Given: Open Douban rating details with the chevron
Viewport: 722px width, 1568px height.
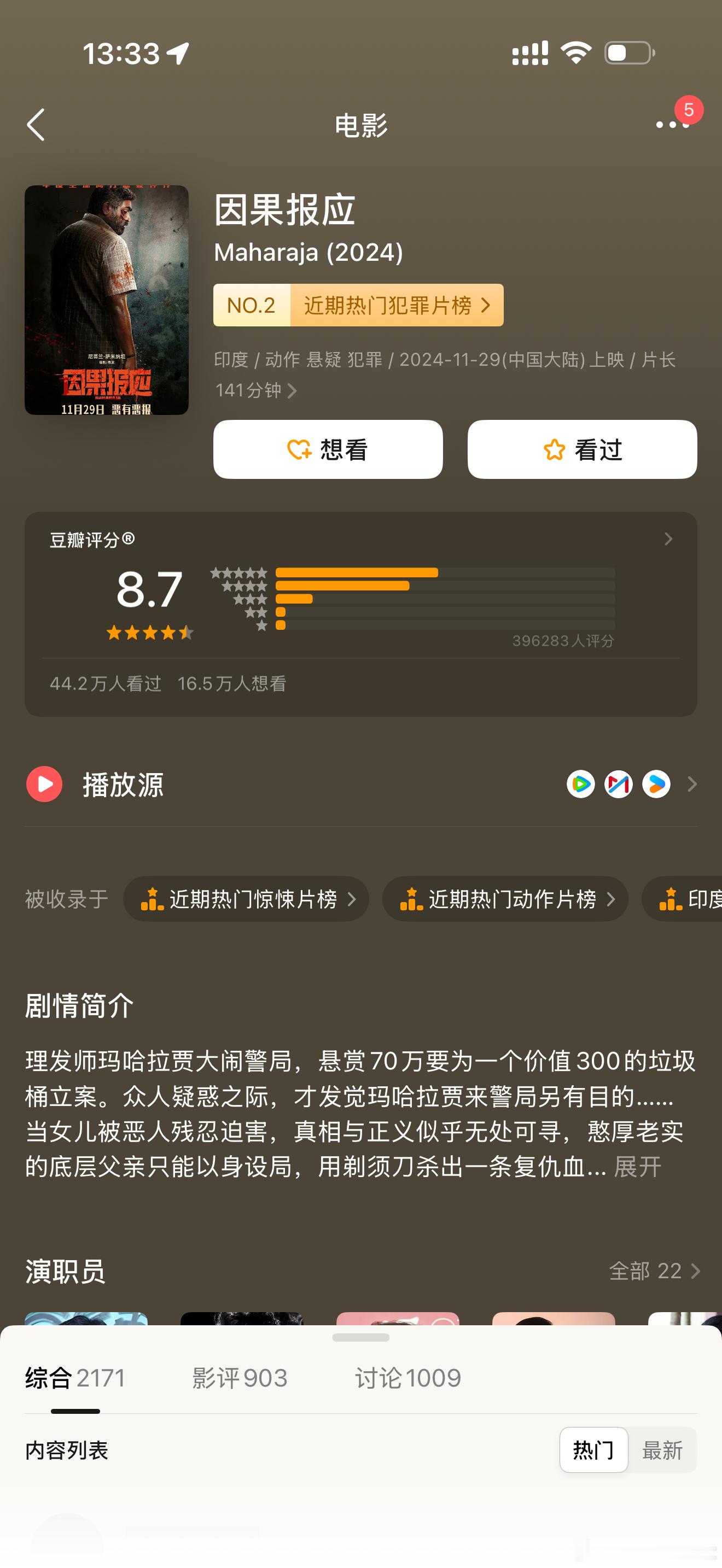Looking at the screenshot, I should click(668, 539).
